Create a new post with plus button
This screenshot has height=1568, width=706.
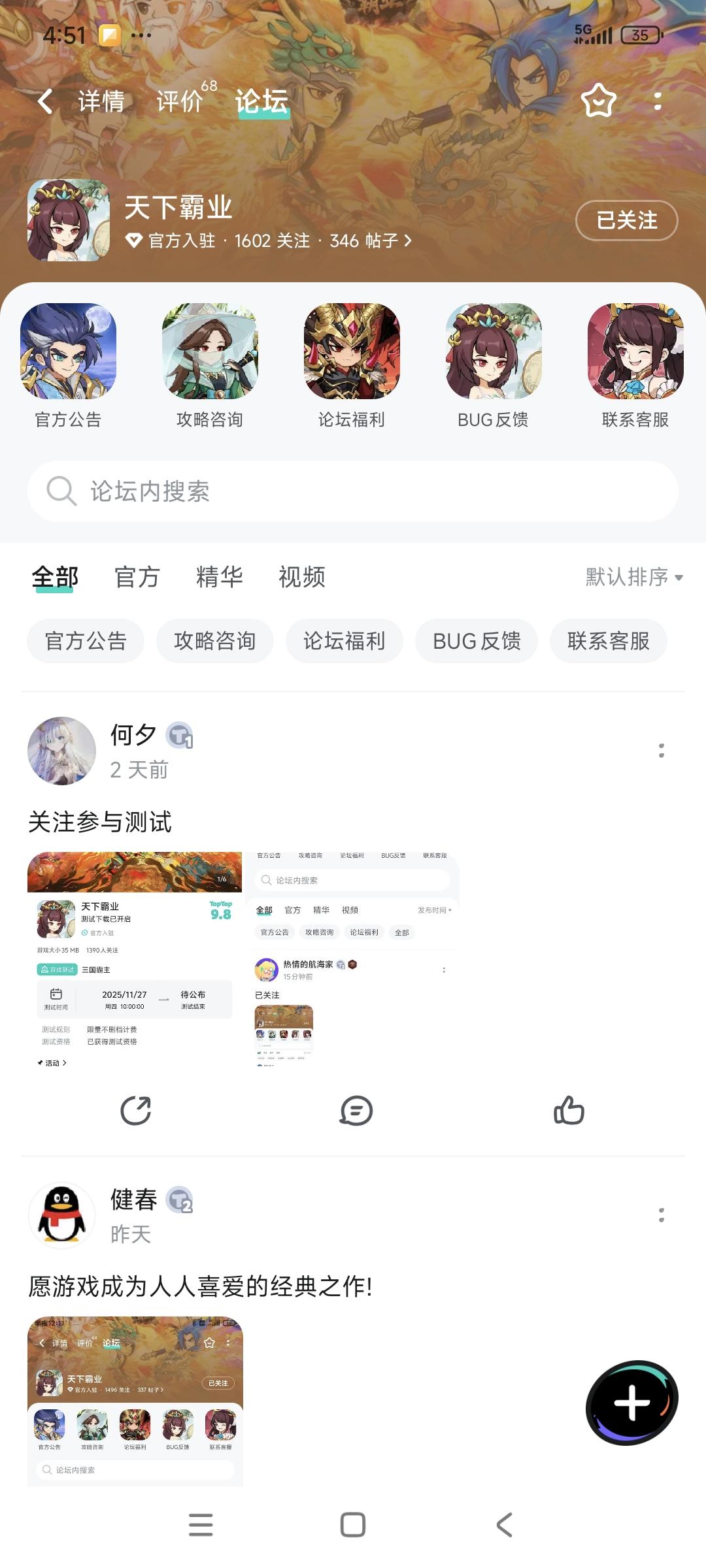632,1403
